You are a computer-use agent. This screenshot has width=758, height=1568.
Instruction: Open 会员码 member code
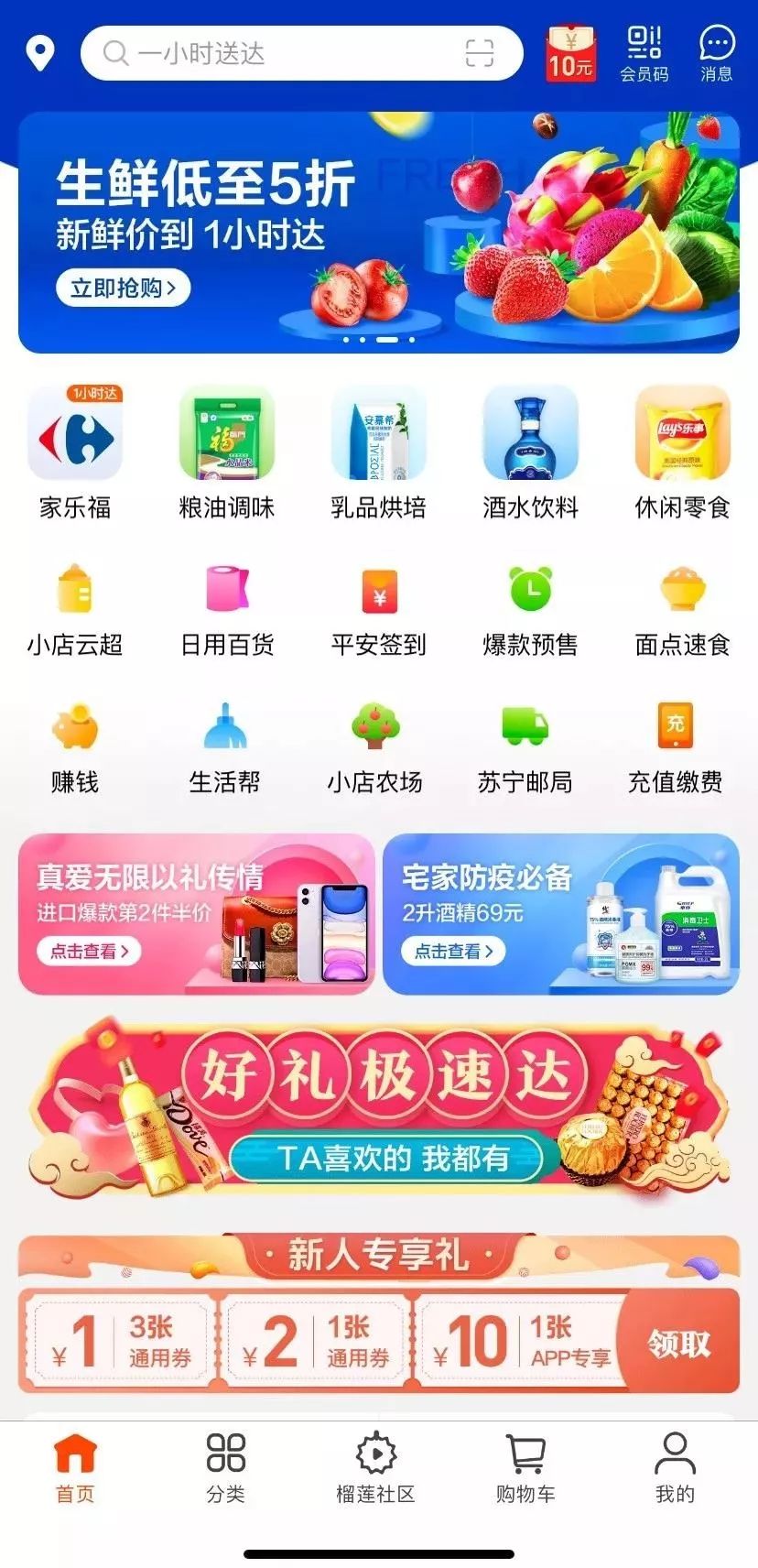pyautogui.click(x=644, y=53)
